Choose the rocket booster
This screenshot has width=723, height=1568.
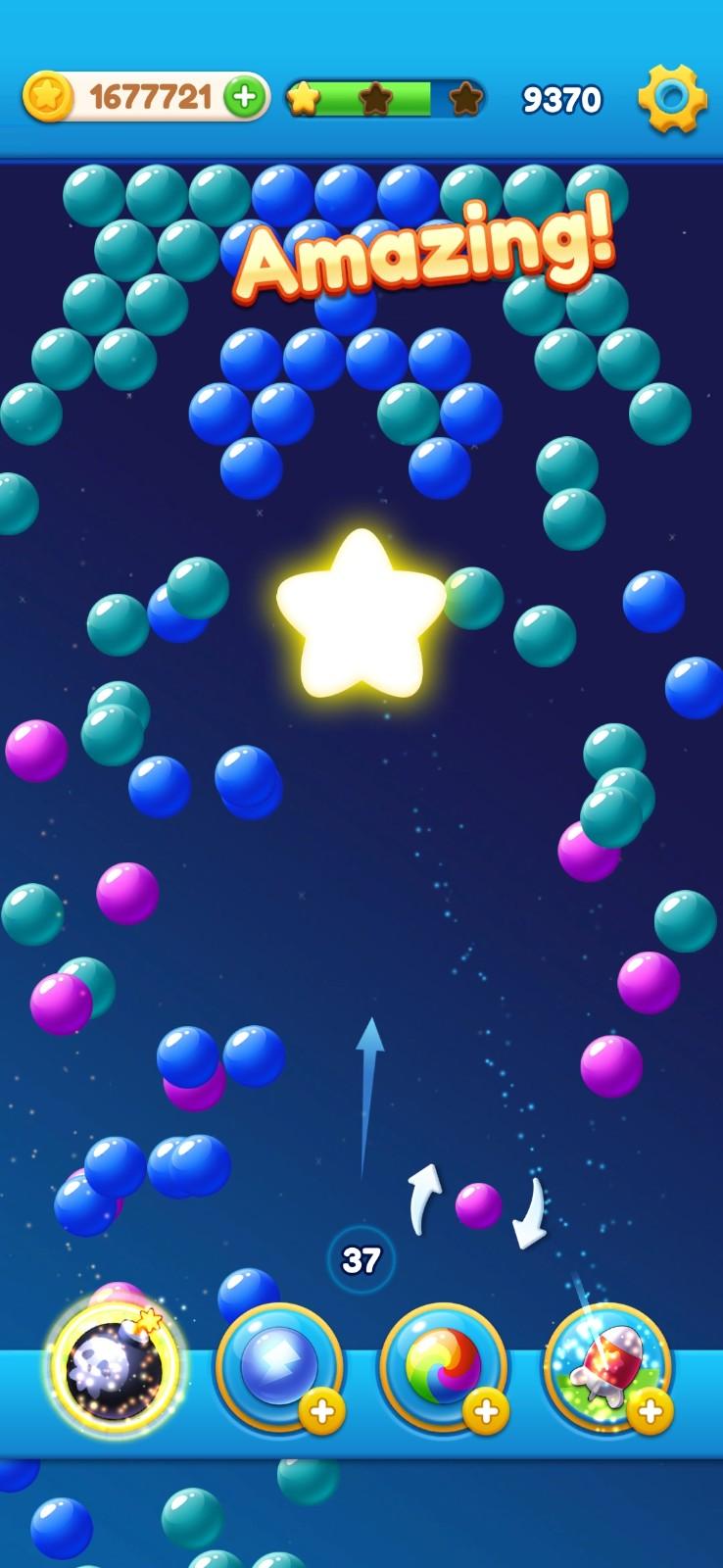[x=606, y=1367]
